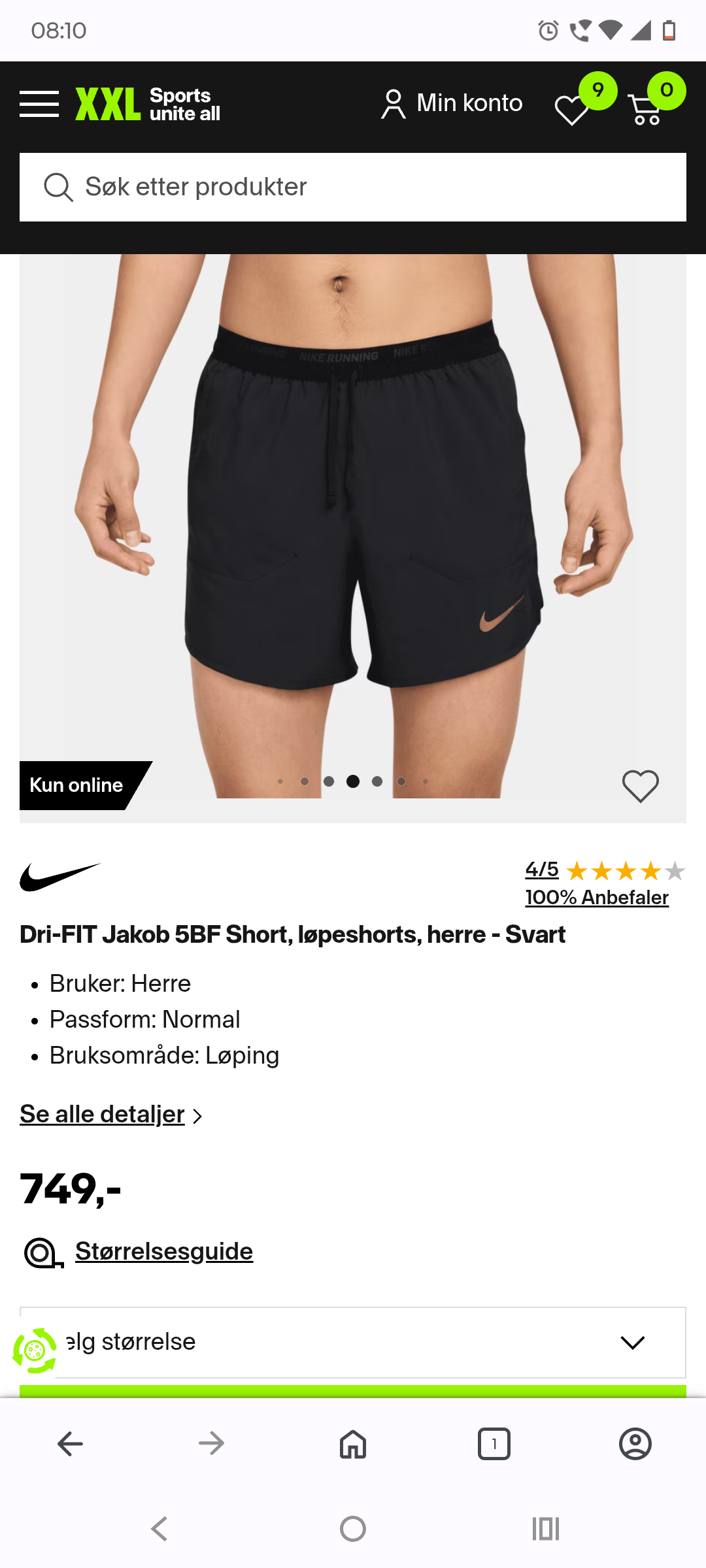The width and height of the screenshot is (706, 1568).
Task: Open the 100% Anbefaler link
Action: click(597, 898)
